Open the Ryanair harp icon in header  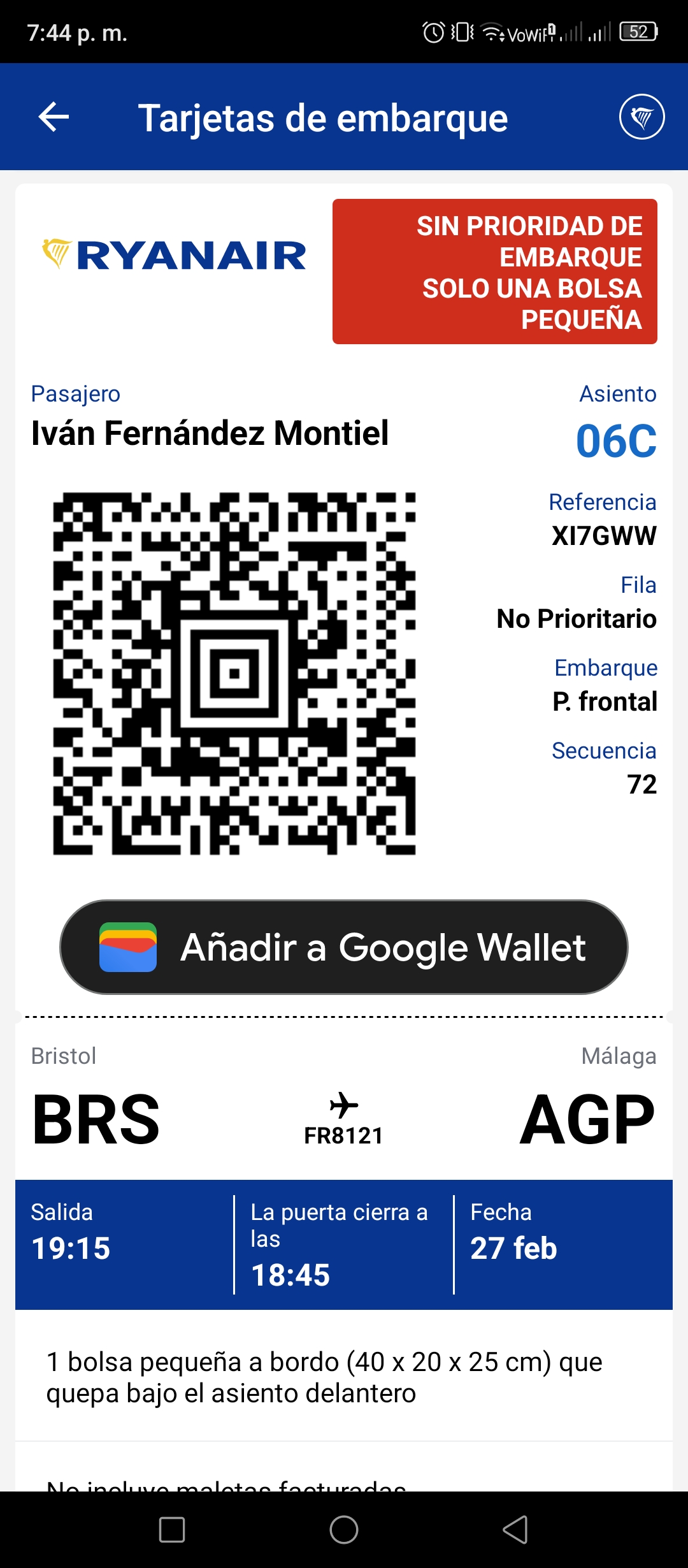tap(641, 117)
